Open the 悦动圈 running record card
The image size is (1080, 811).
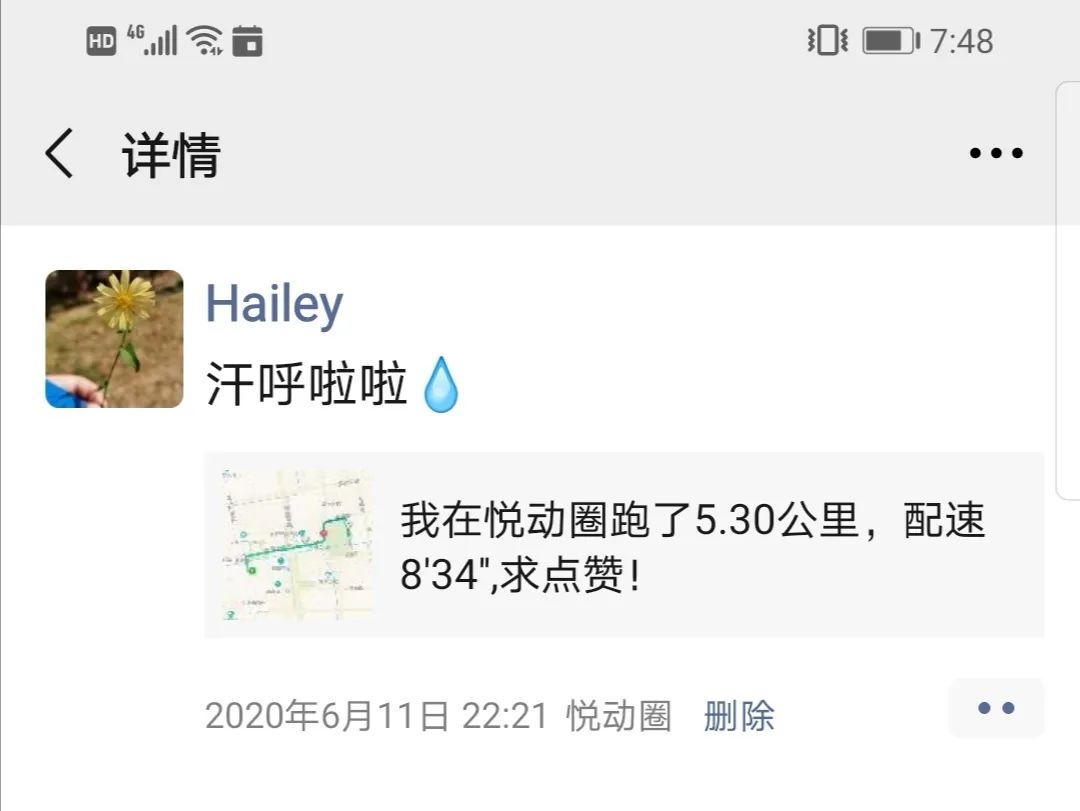(x=624, y=545)
